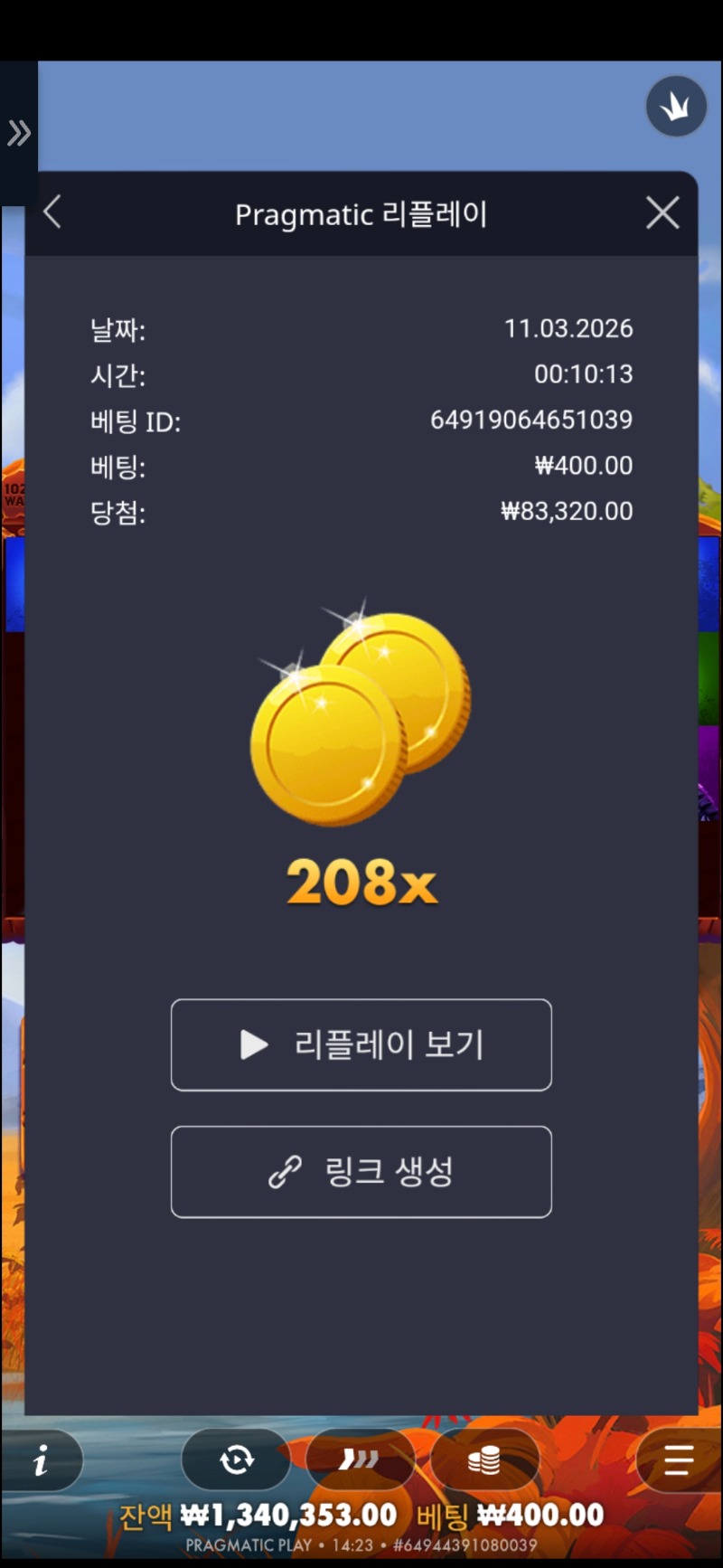Open the coin stack bet settings
Screen dimensions: 723x1568
[484, 1459]
